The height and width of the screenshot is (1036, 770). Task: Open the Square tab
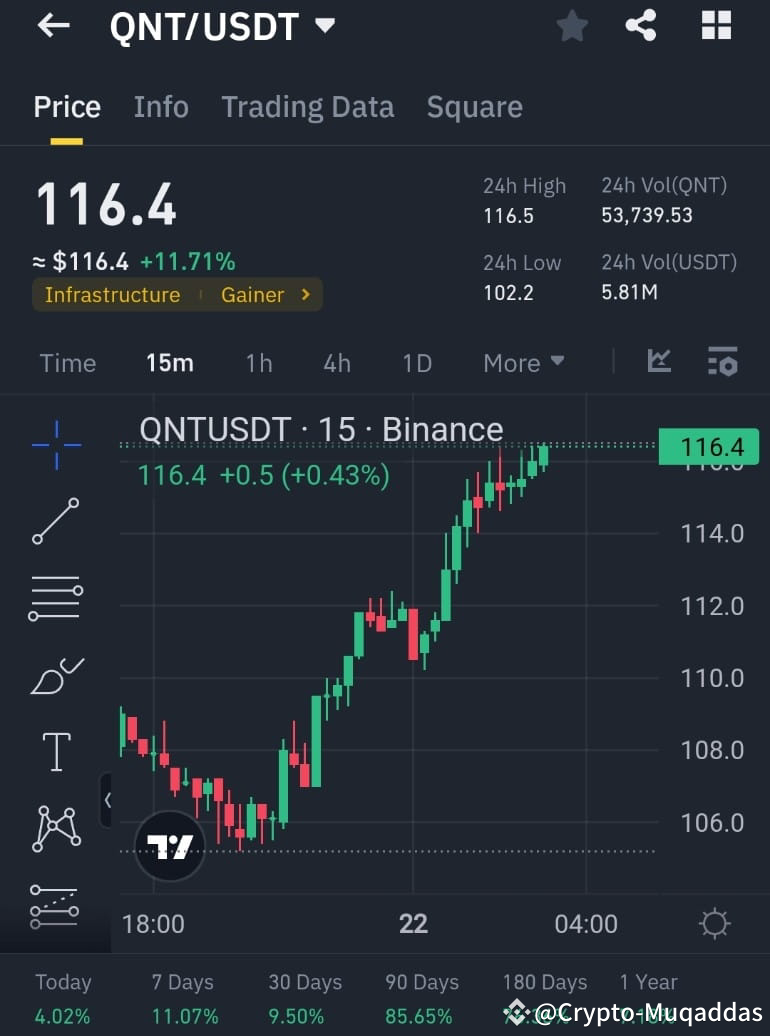pyautogui.click(x=474, y=107)
